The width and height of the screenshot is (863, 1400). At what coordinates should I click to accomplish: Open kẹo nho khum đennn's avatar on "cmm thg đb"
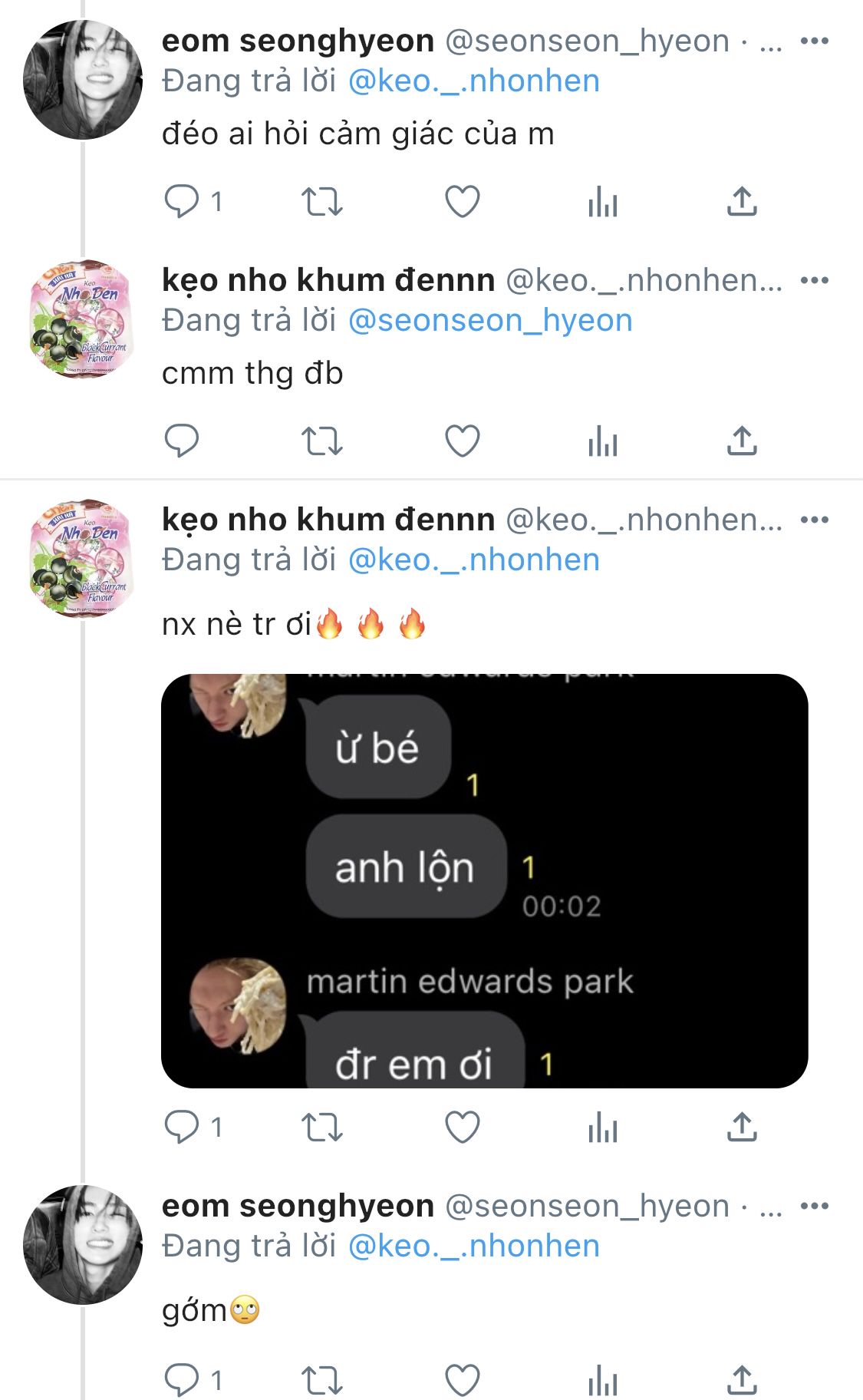(x=83, y=319)
